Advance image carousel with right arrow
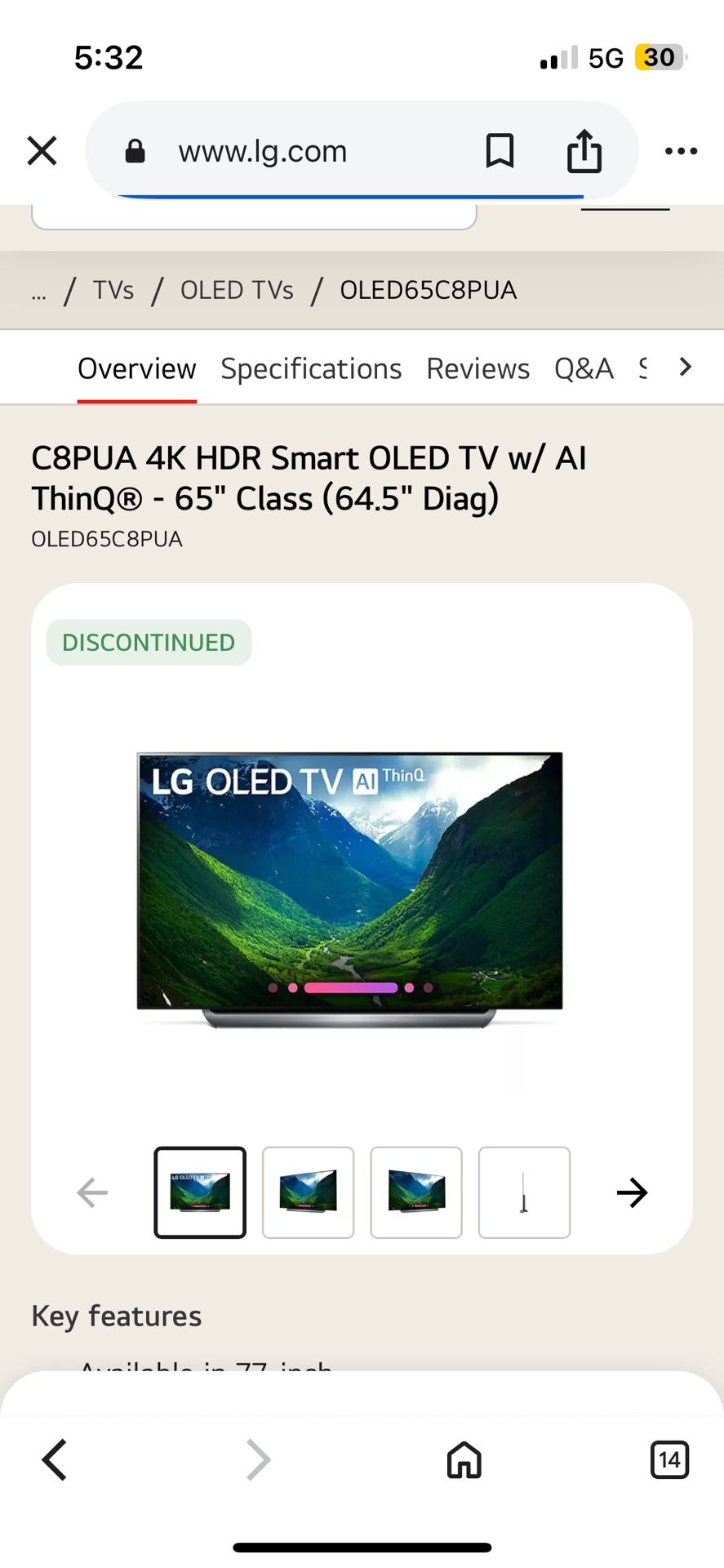724x1568 pixels. click(632, 1192)
